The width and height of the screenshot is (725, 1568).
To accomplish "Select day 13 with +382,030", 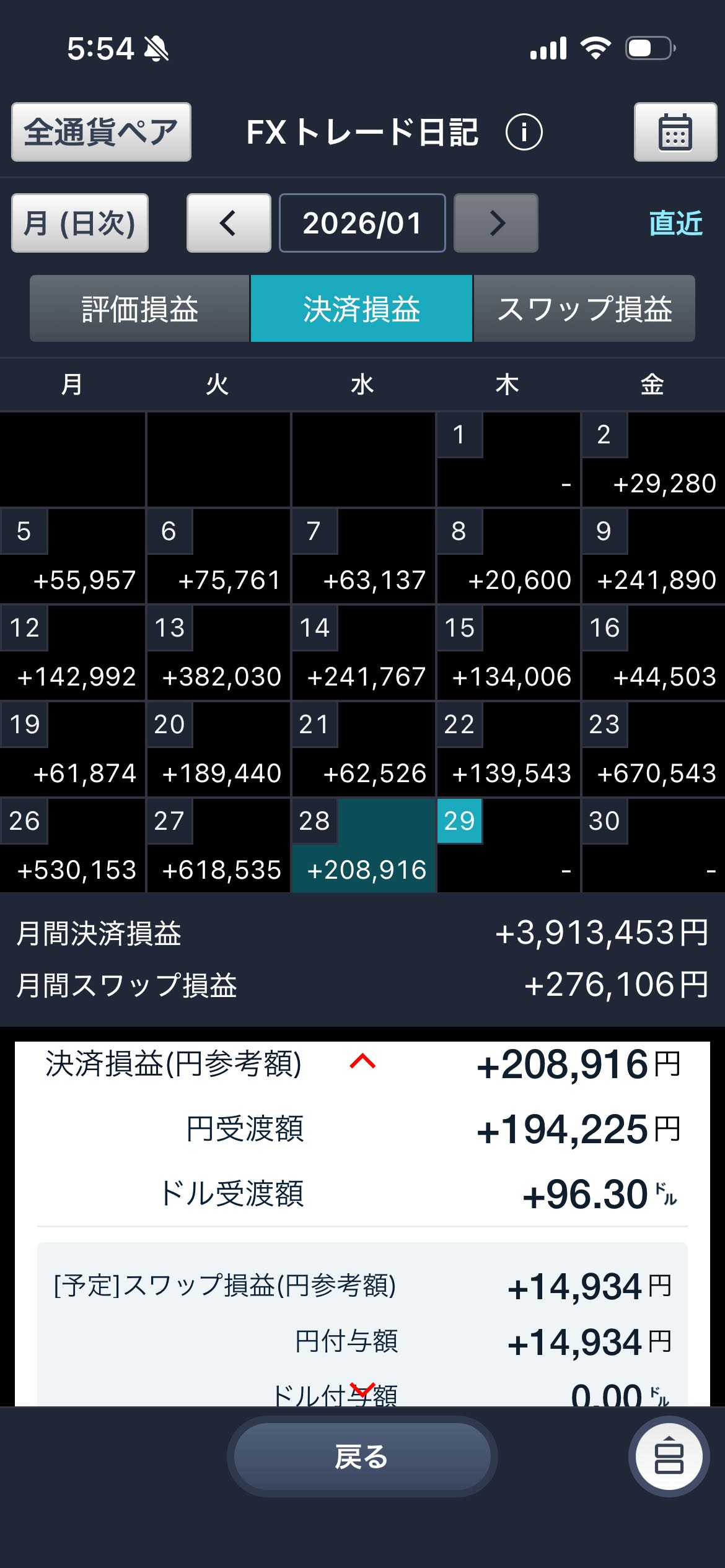I will (218, 653).
